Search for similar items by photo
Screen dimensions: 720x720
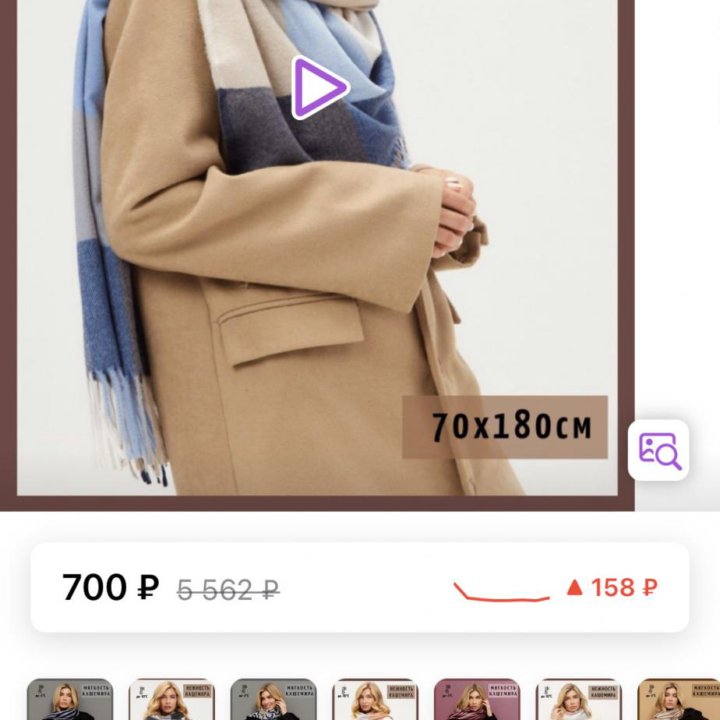point(659,451)
